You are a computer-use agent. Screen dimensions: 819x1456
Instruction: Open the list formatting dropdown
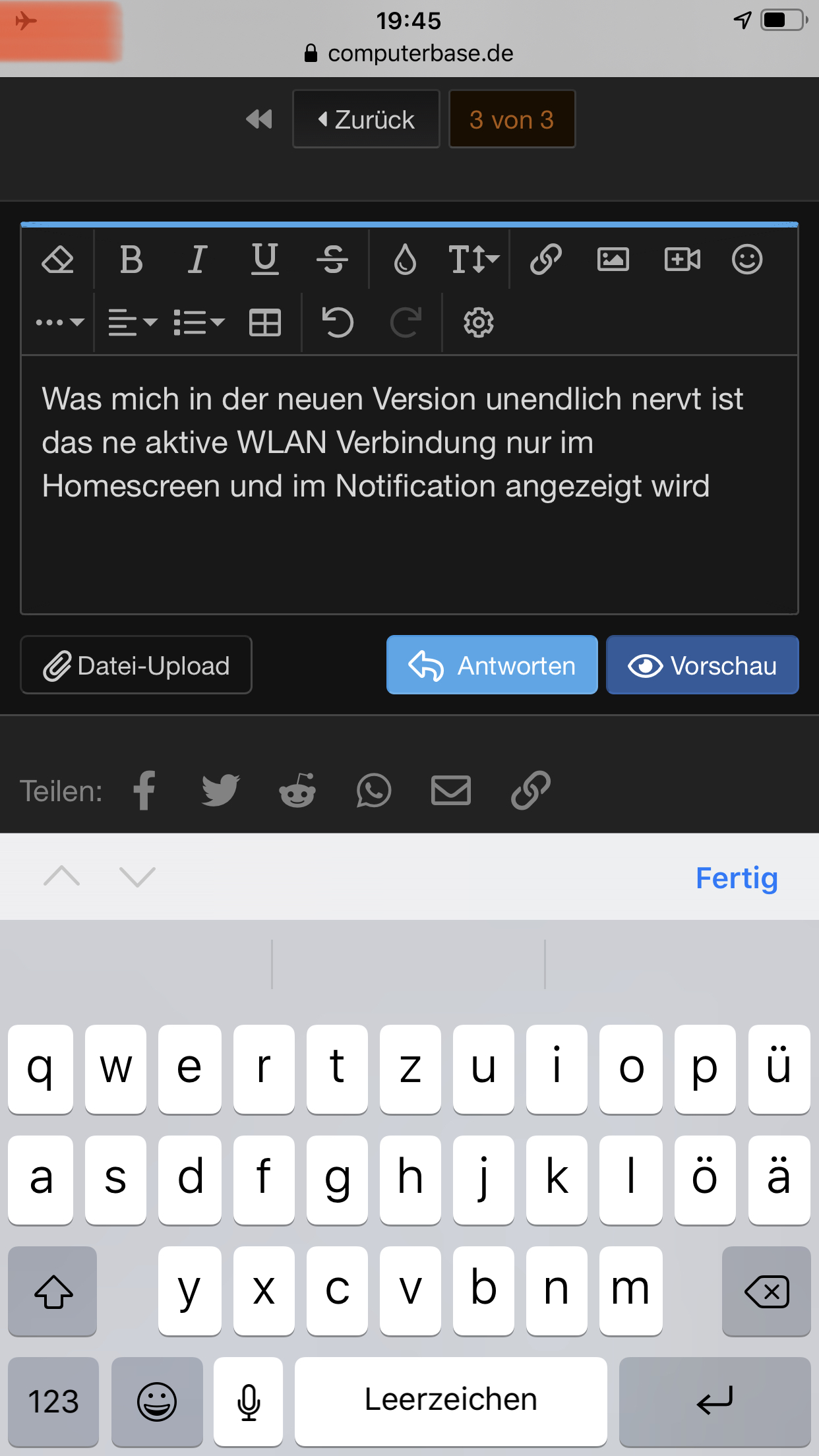[x=198, y=322]
